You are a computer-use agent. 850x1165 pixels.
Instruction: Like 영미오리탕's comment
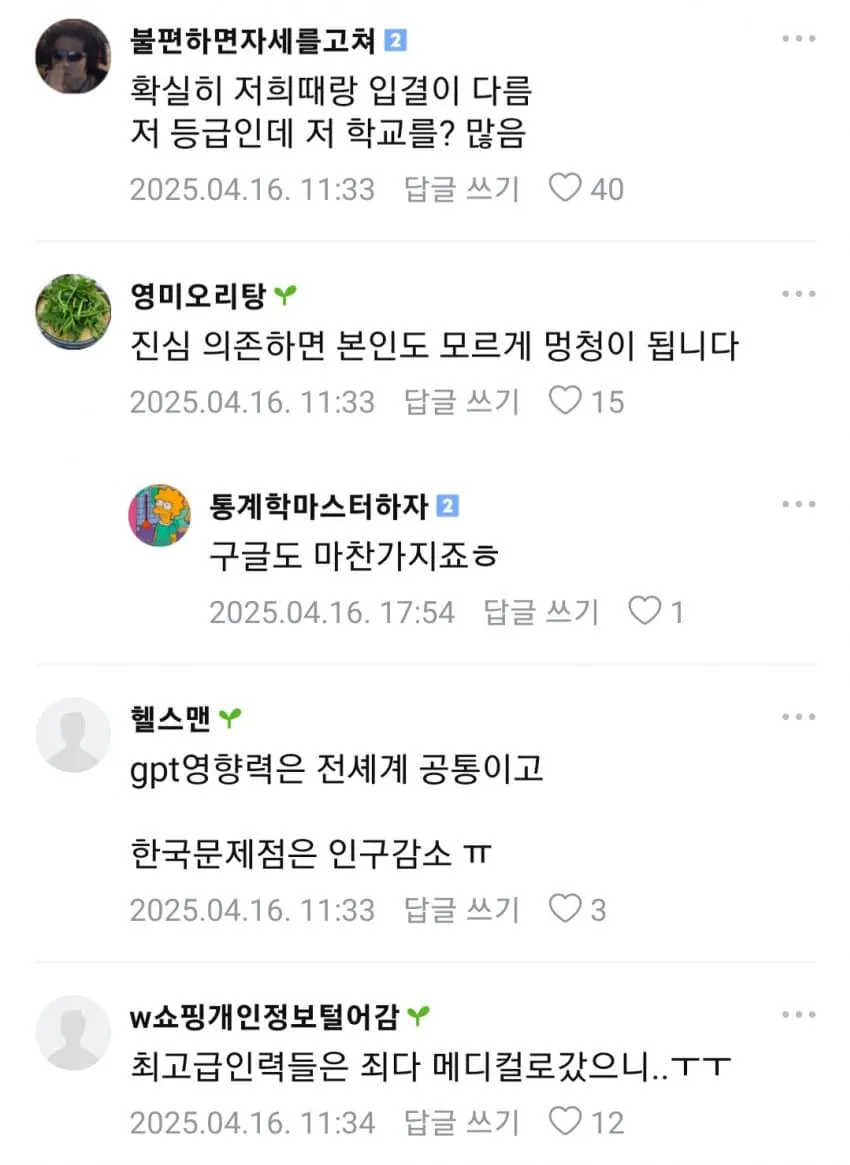click(565, 401)
